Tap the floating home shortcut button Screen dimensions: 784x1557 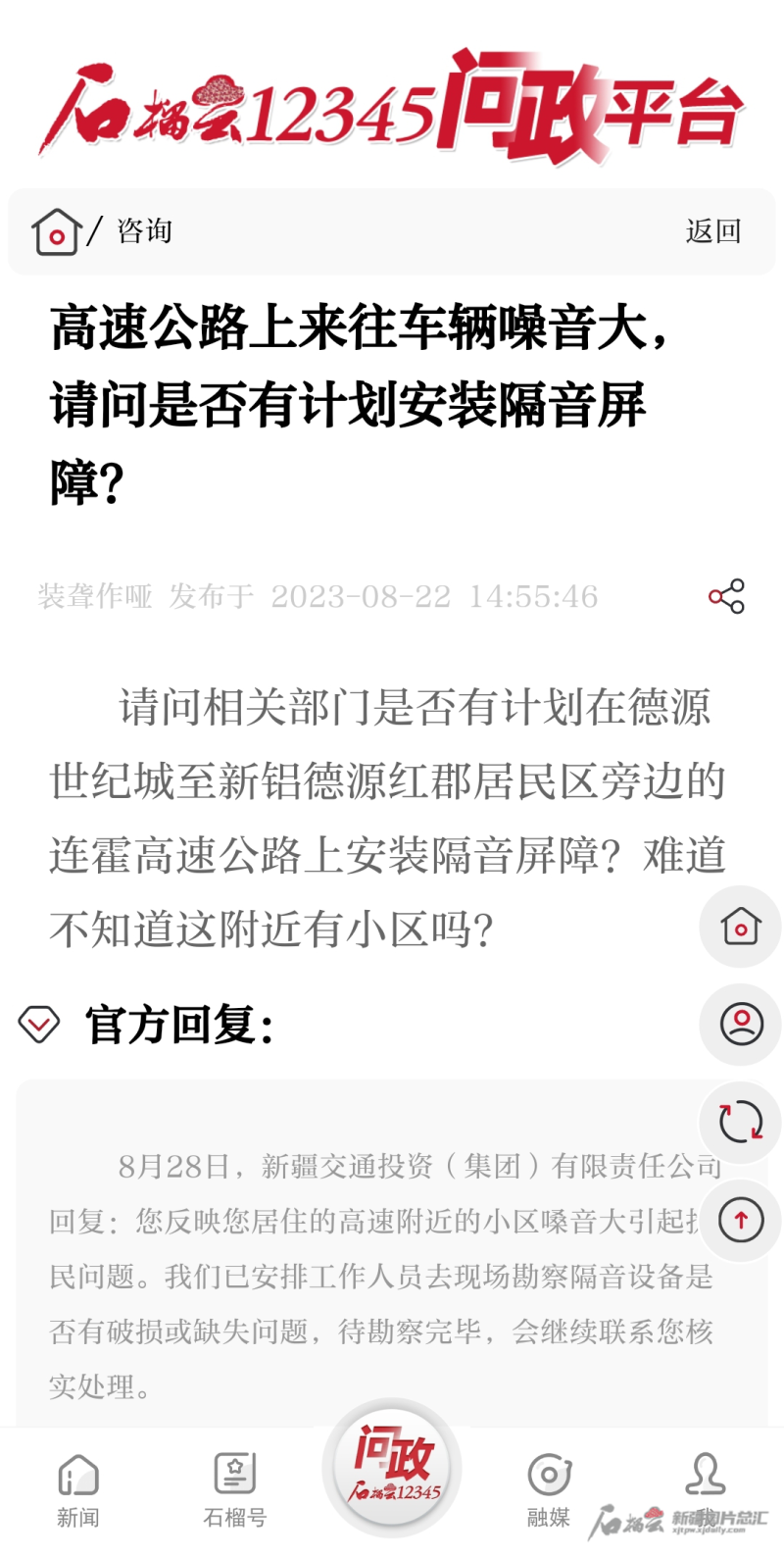741,927
